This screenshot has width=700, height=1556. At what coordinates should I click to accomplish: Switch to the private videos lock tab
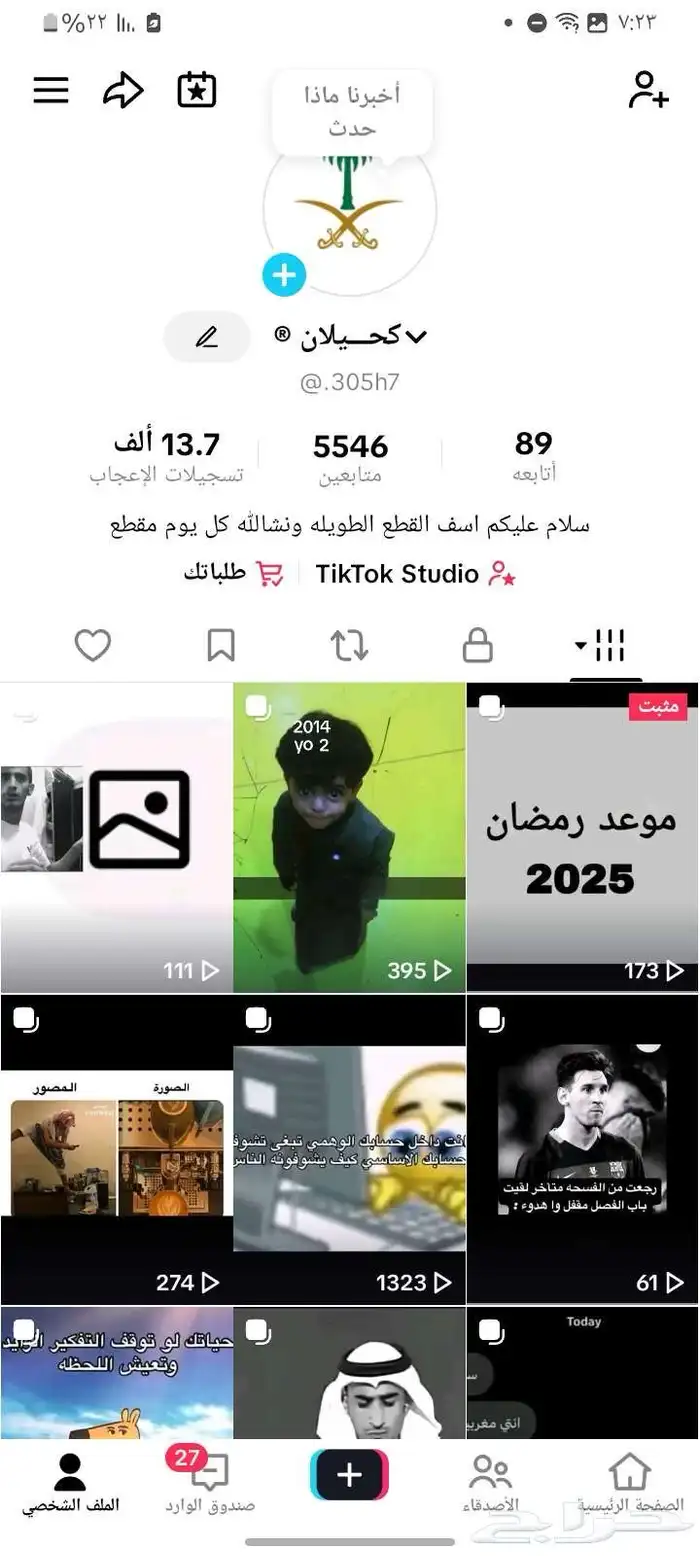click(477, 646)
